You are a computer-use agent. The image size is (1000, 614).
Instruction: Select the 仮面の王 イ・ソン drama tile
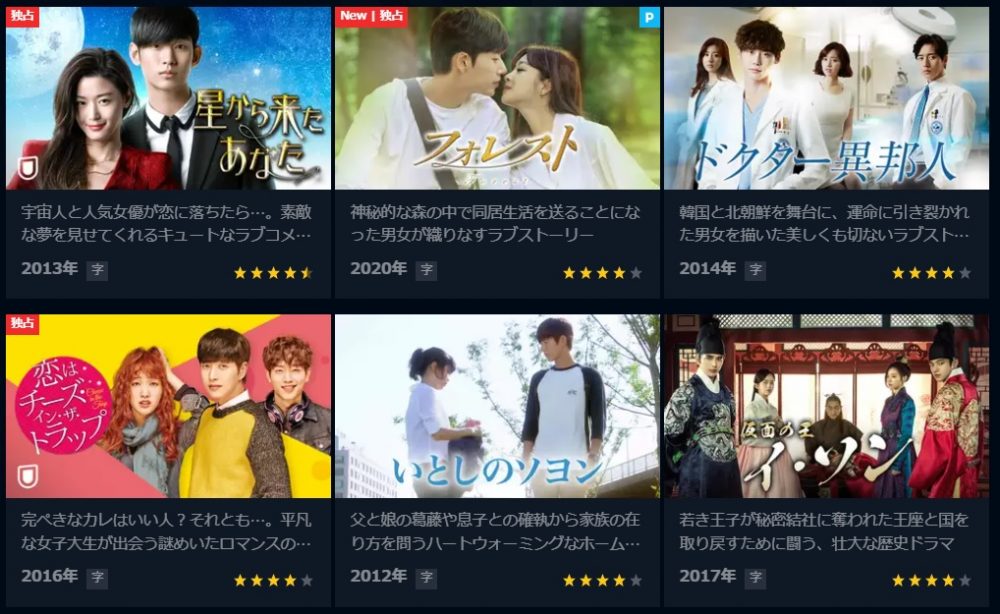click(826, 407)
